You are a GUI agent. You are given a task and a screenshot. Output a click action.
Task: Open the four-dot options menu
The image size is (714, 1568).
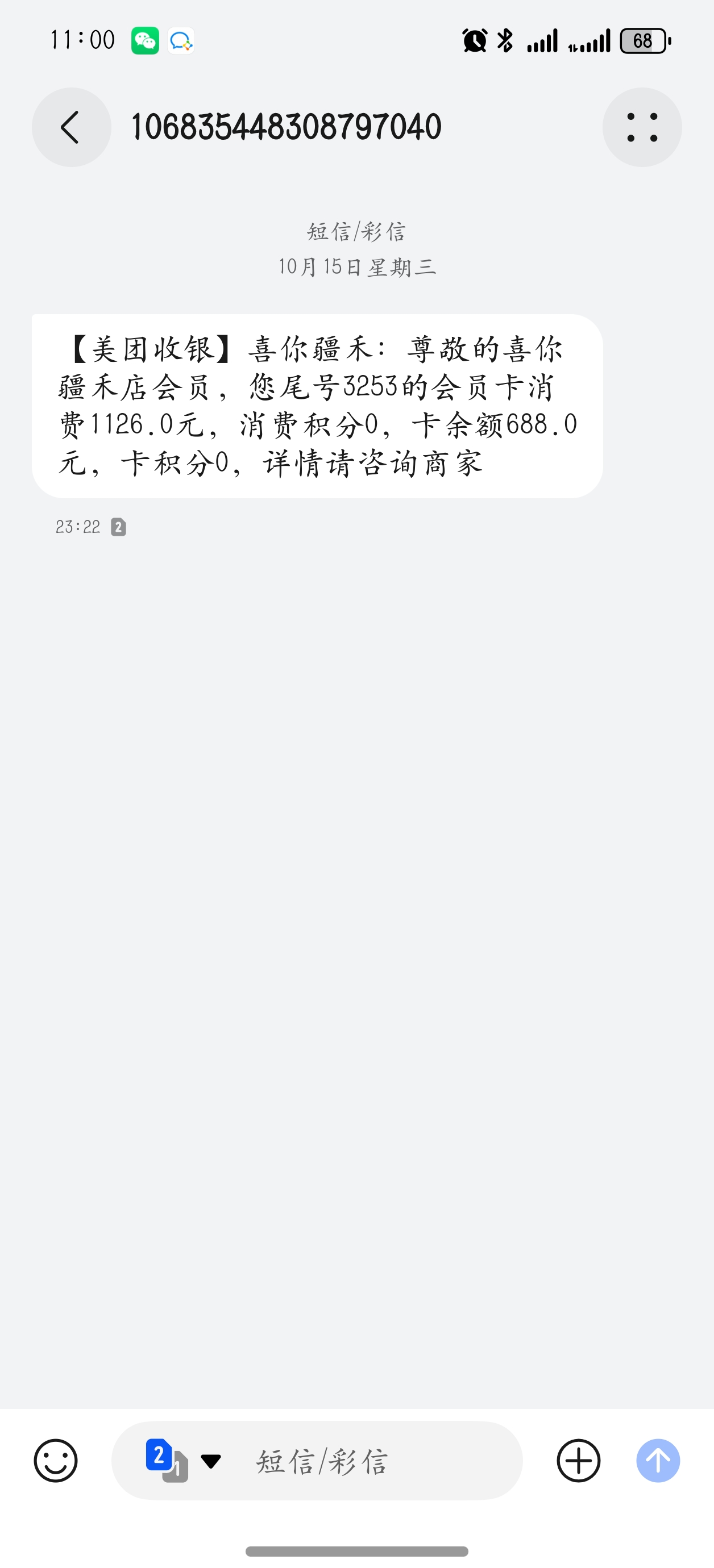(x=641, y=127)
